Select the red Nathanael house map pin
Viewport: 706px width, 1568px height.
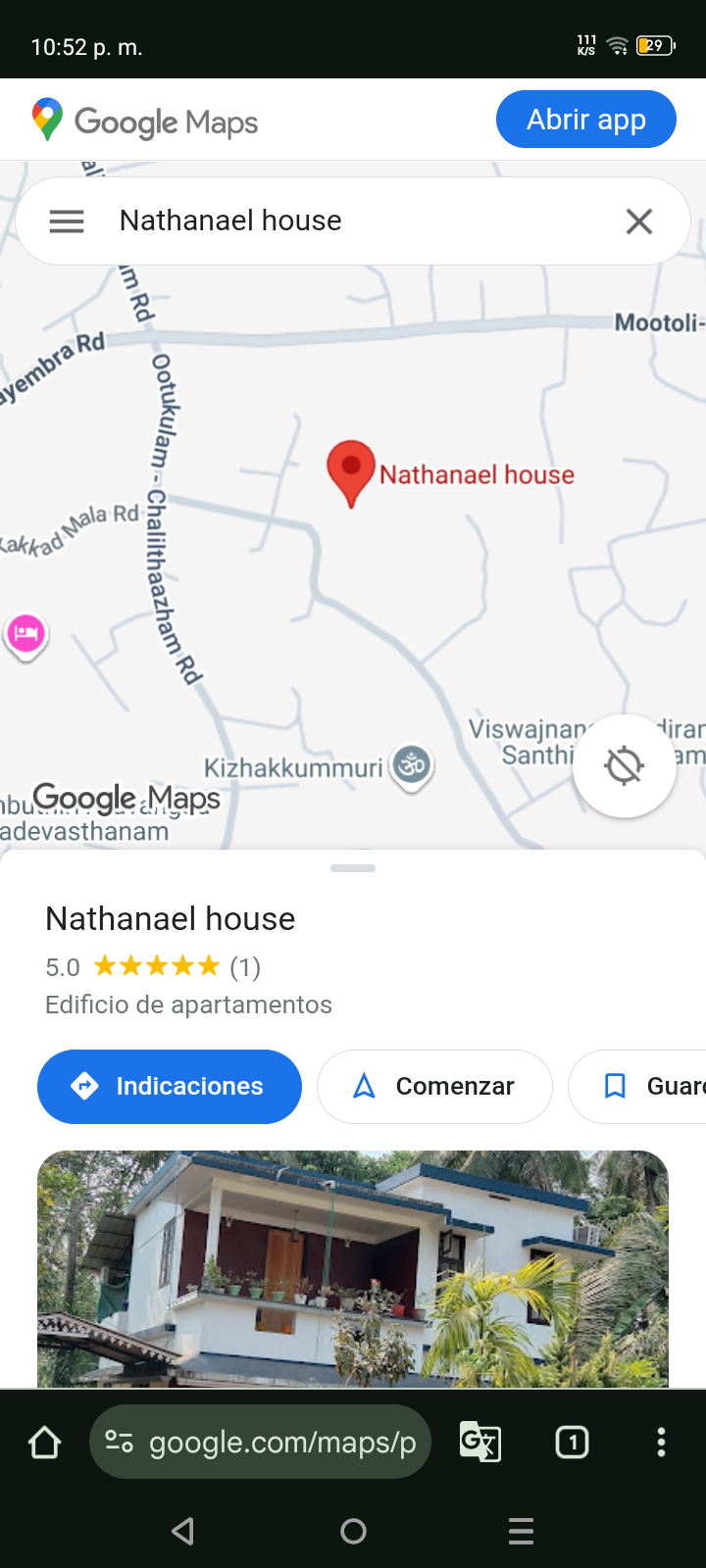point(351,470)
